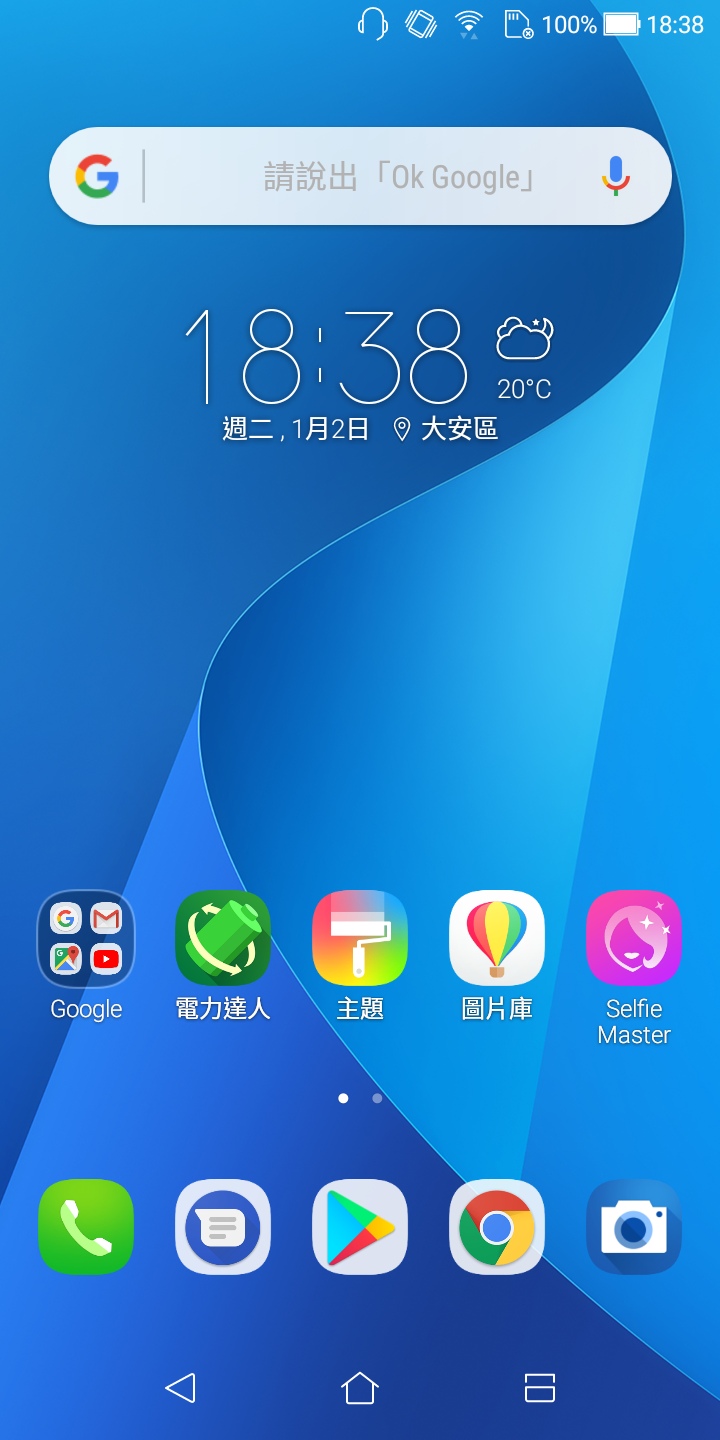Viewport: 720px width, 1440px height.
Task: Open the Phone dialer app
Action: pos(86,1227)
